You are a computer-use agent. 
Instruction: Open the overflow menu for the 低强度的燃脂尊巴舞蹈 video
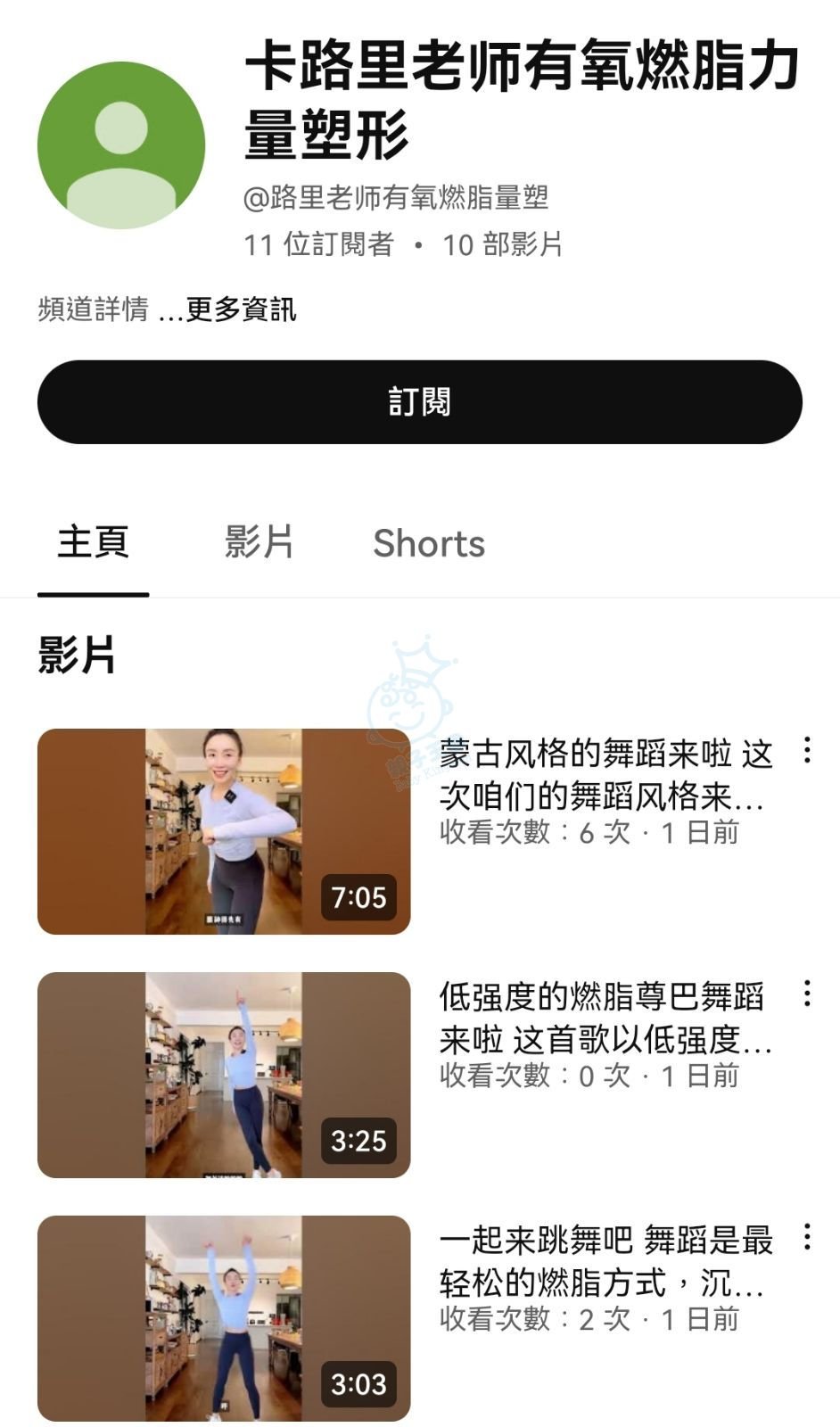click(807, 994)
